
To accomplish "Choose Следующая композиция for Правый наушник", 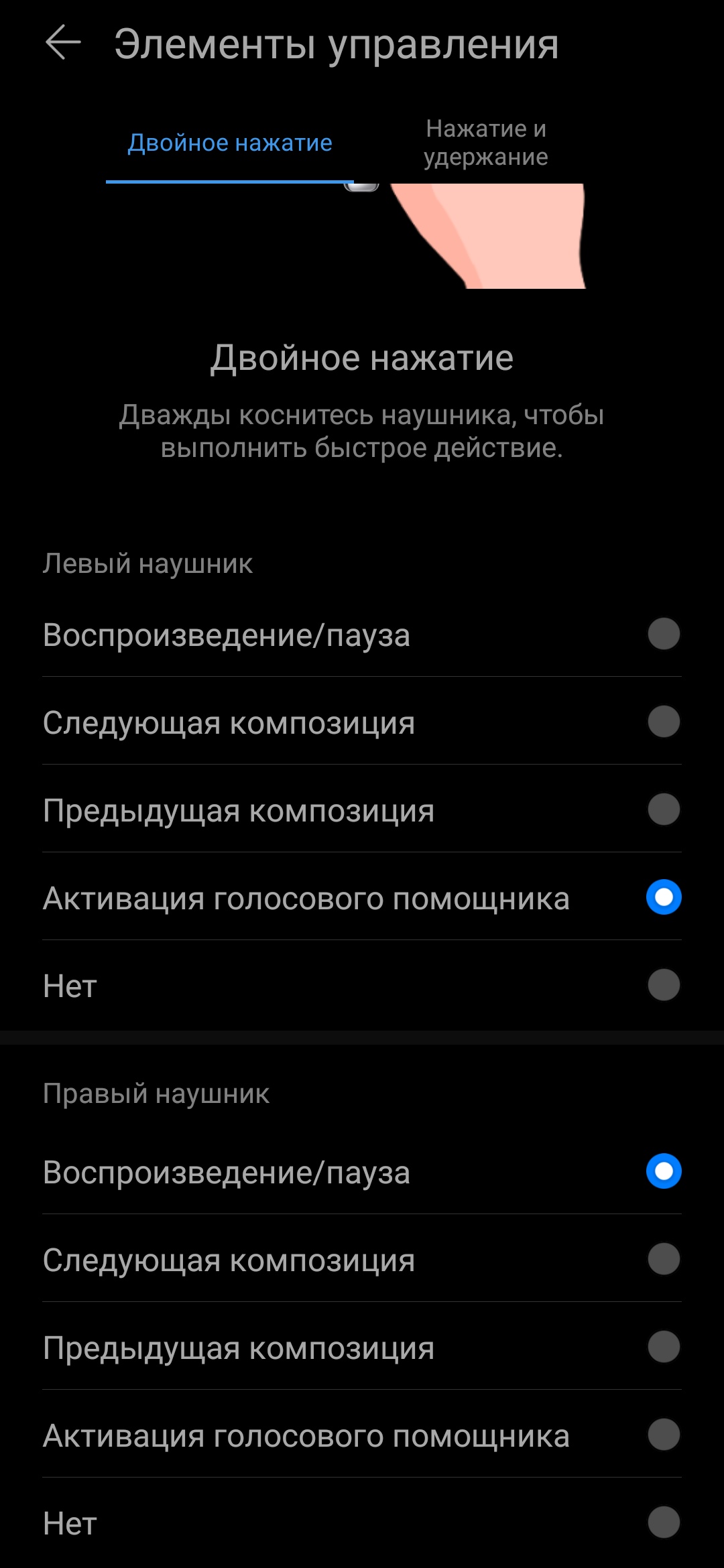I will pyautogui.click(x=664, y=1259).
